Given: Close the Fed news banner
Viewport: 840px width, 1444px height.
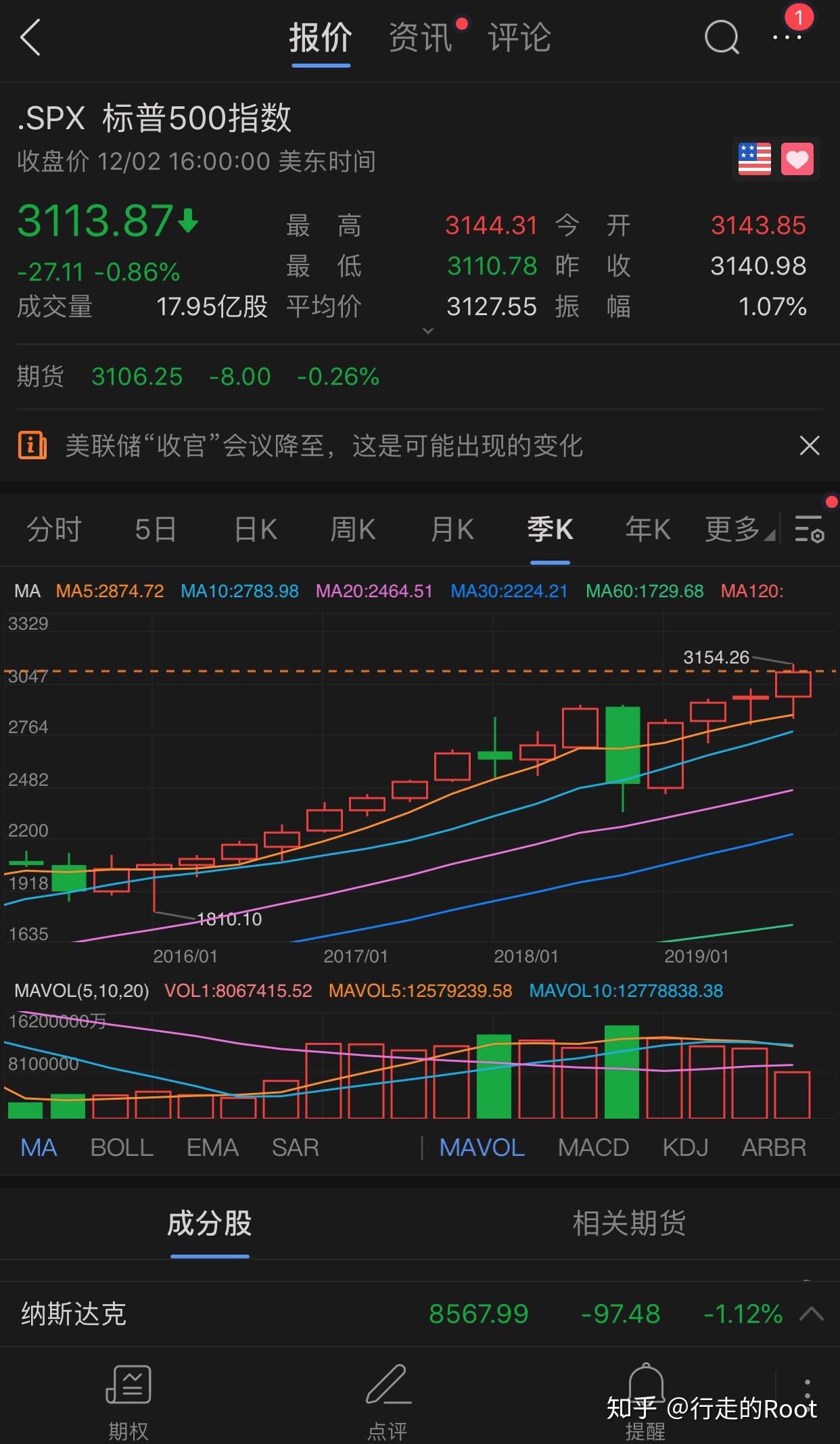Looking at the screenshot, I should pyautogui.click(x=809, y=446).
